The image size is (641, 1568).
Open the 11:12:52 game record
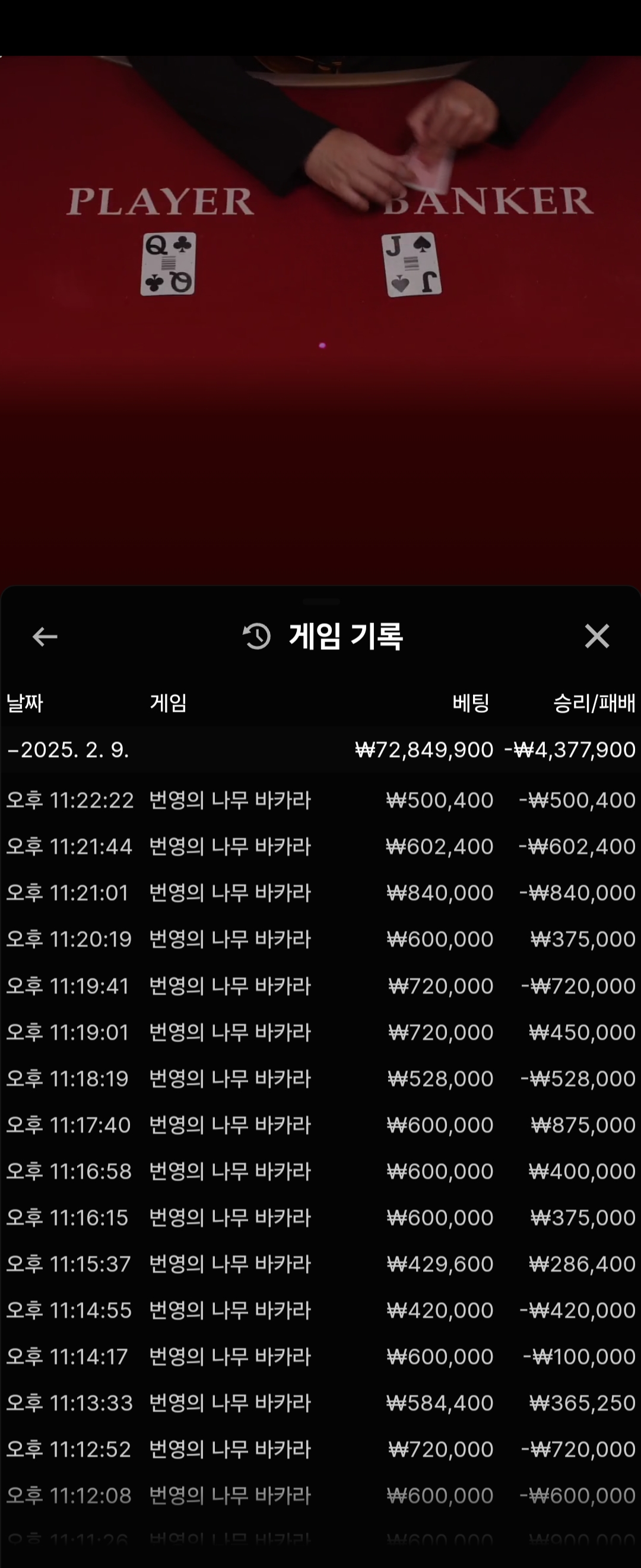click(320, 1449)
